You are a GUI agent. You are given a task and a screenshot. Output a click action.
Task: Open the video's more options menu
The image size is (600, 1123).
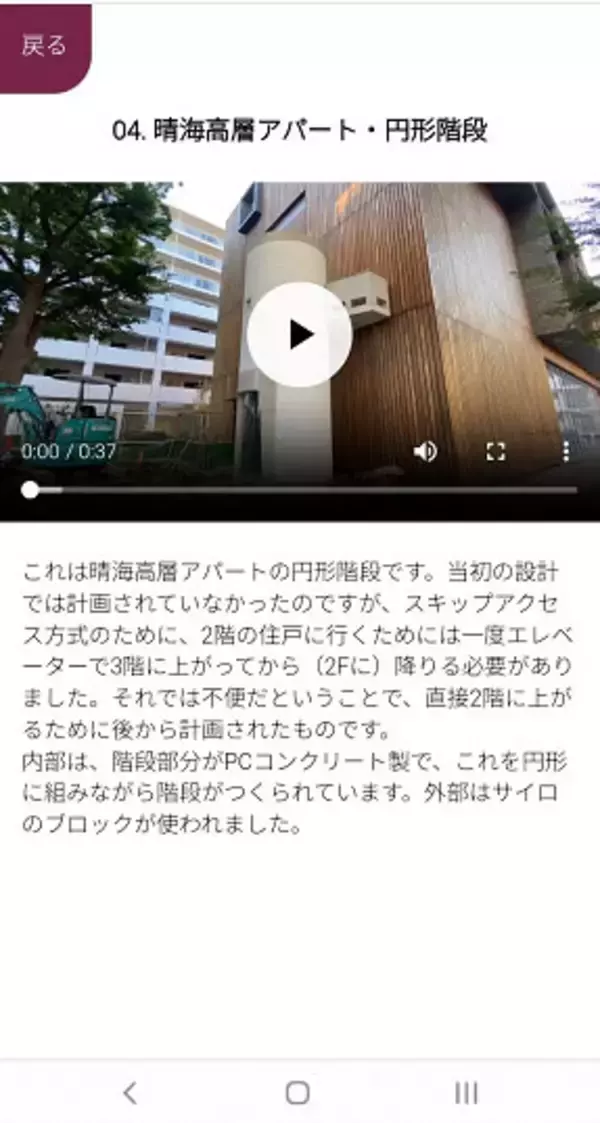coord(565,452)
